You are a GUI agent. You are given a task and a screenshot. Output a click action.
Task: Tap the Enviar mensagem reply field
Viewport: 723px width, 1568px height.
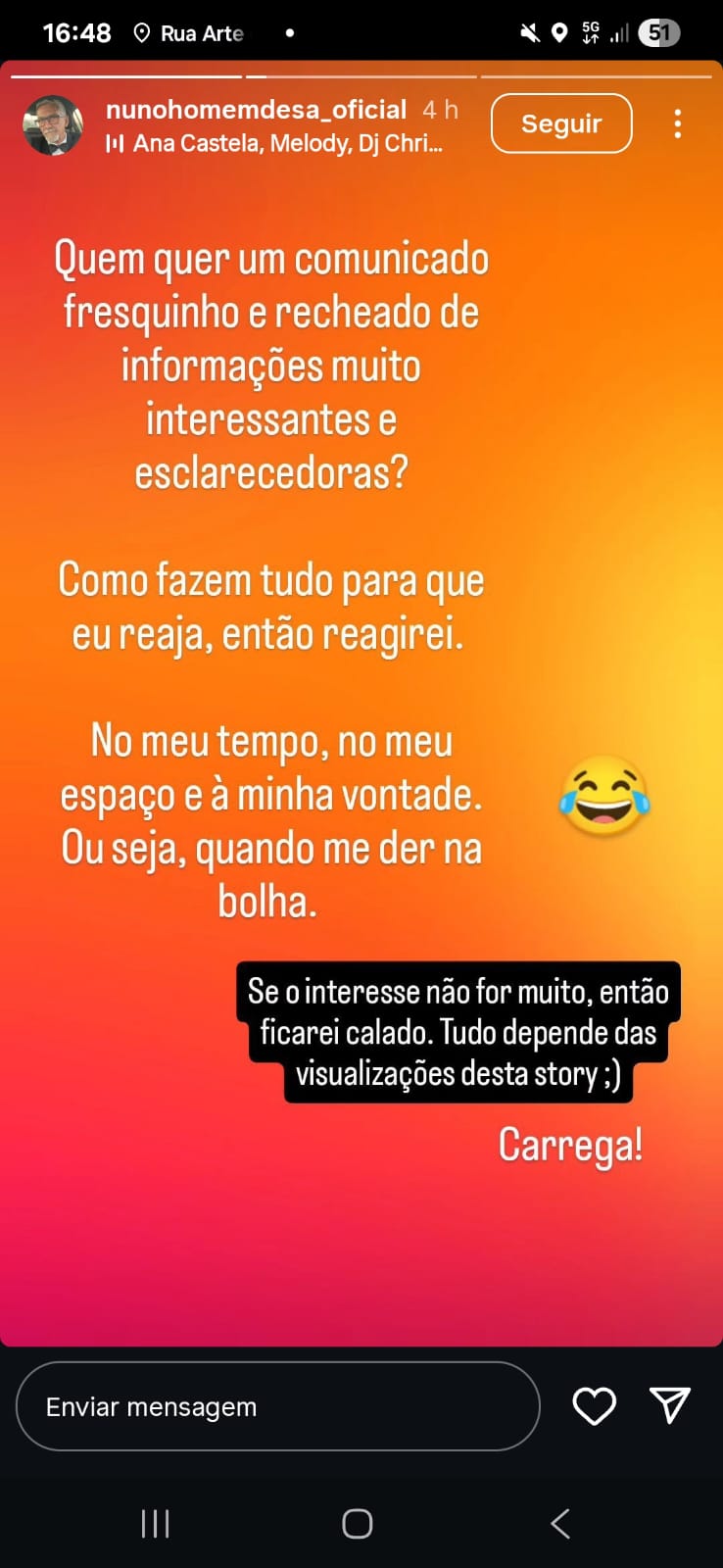click(278, 1406)
